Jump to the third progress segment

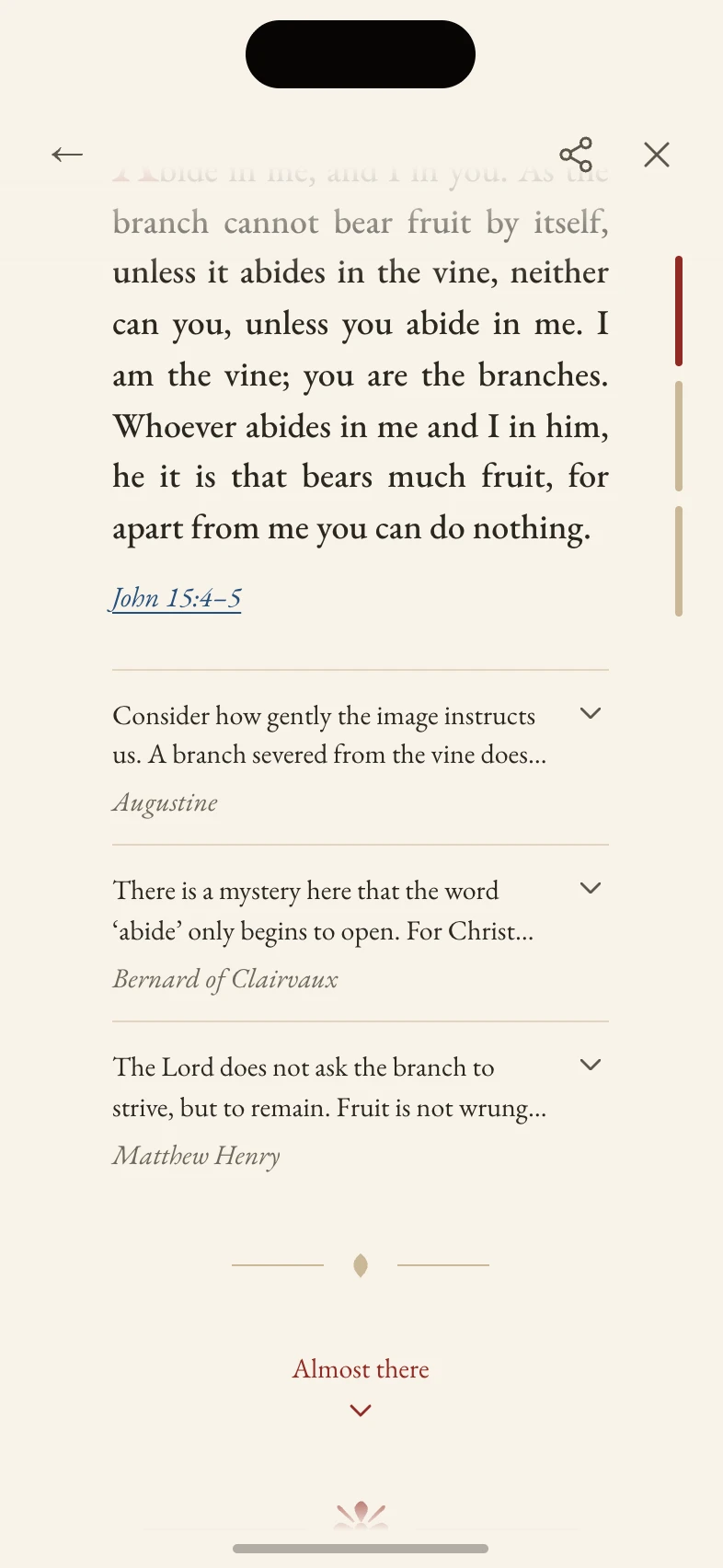click(x=679, y=561)
